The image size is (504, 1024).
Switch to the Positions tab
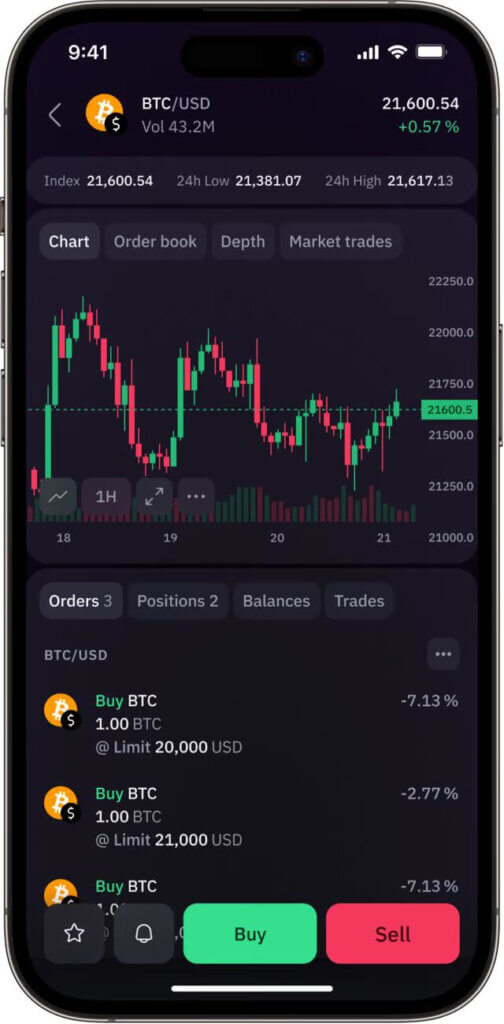178,601
